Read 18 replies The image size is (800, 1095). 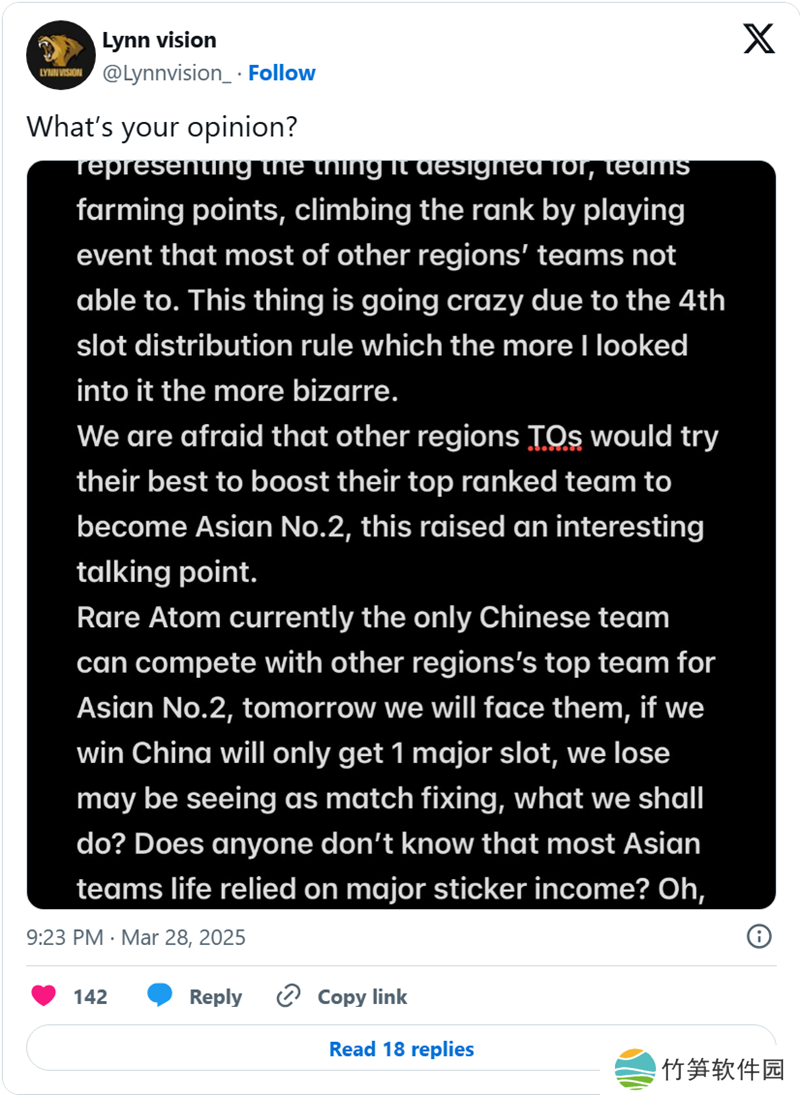401,1049
